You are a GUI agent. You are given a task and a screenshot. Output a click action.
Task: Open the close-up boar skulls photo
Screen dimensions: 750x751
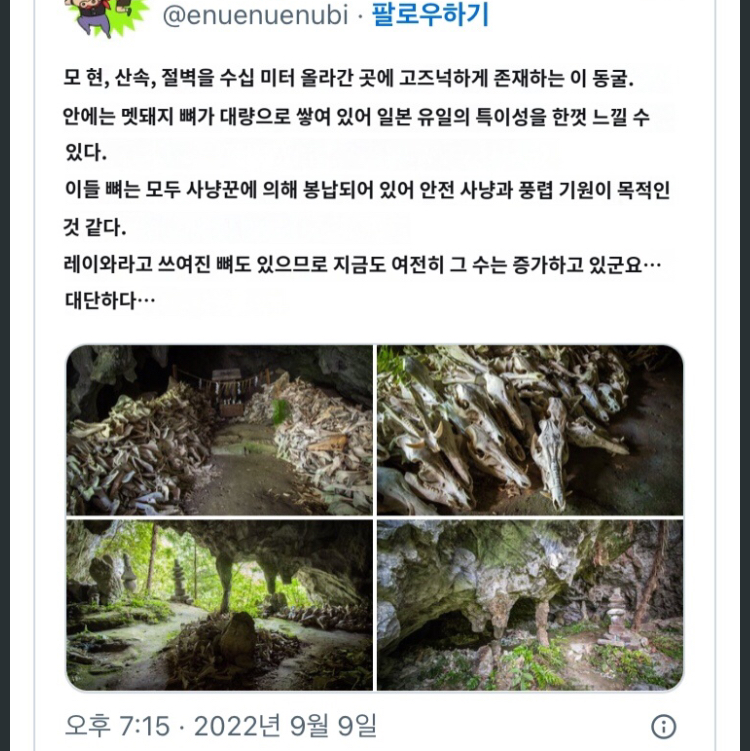click(530, 430)
